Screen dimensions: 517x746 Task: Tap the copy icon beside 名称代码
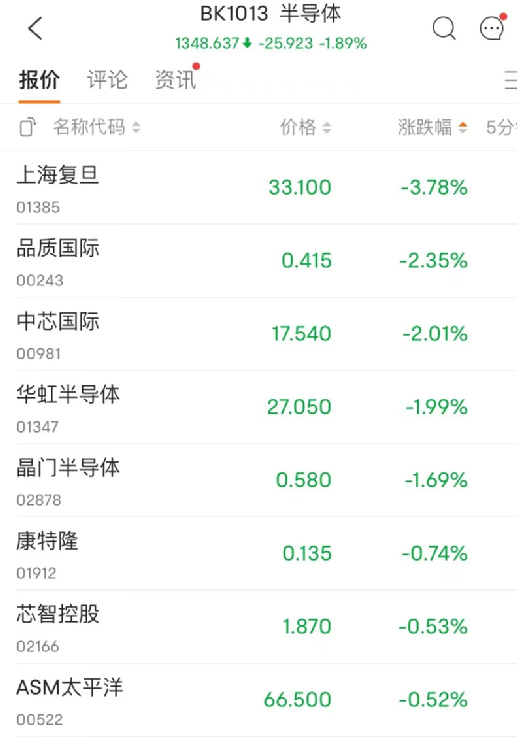point(28,127)
